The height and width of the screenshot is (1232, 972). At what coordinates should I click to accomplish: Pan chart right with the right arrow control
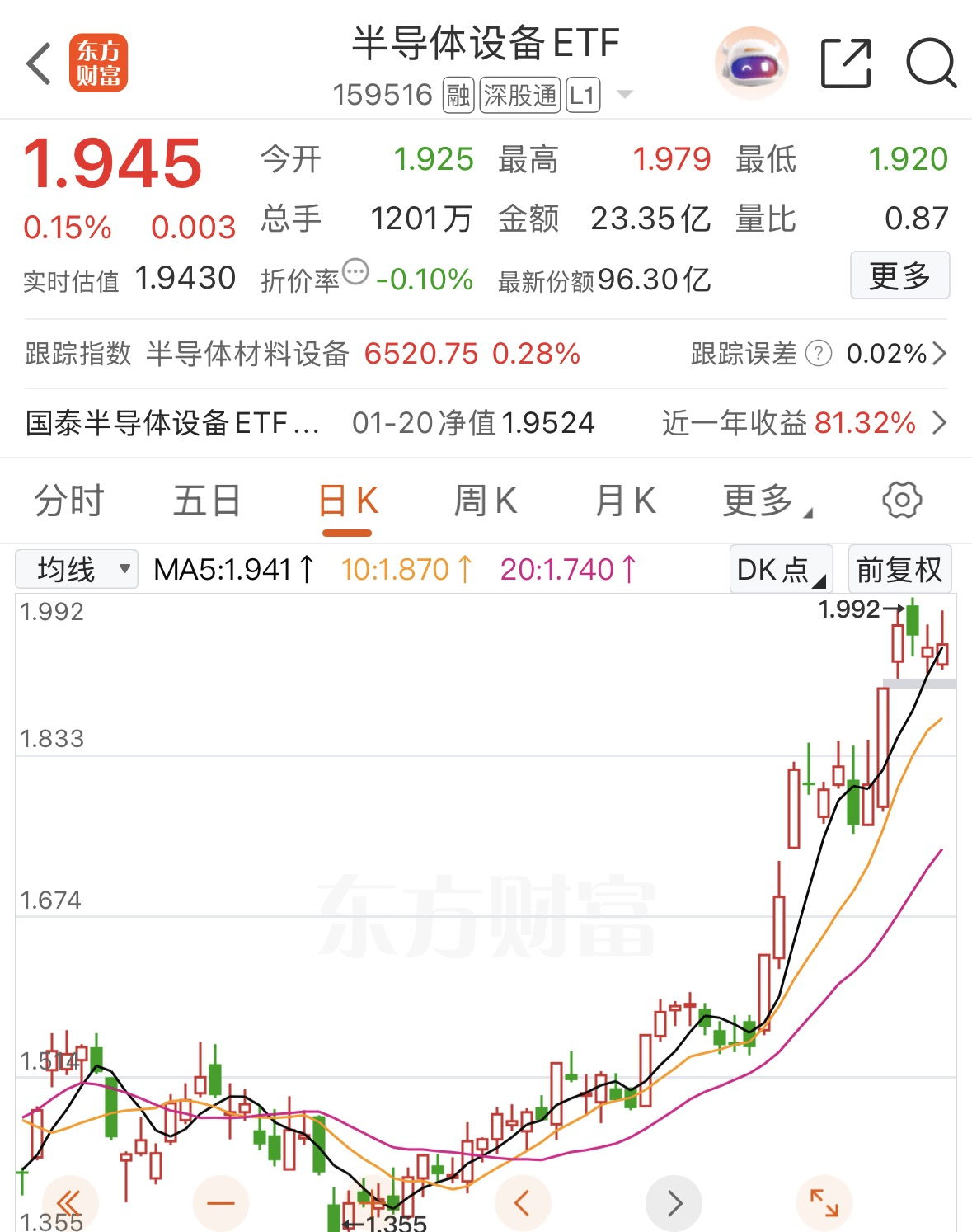coord(673,1202)
